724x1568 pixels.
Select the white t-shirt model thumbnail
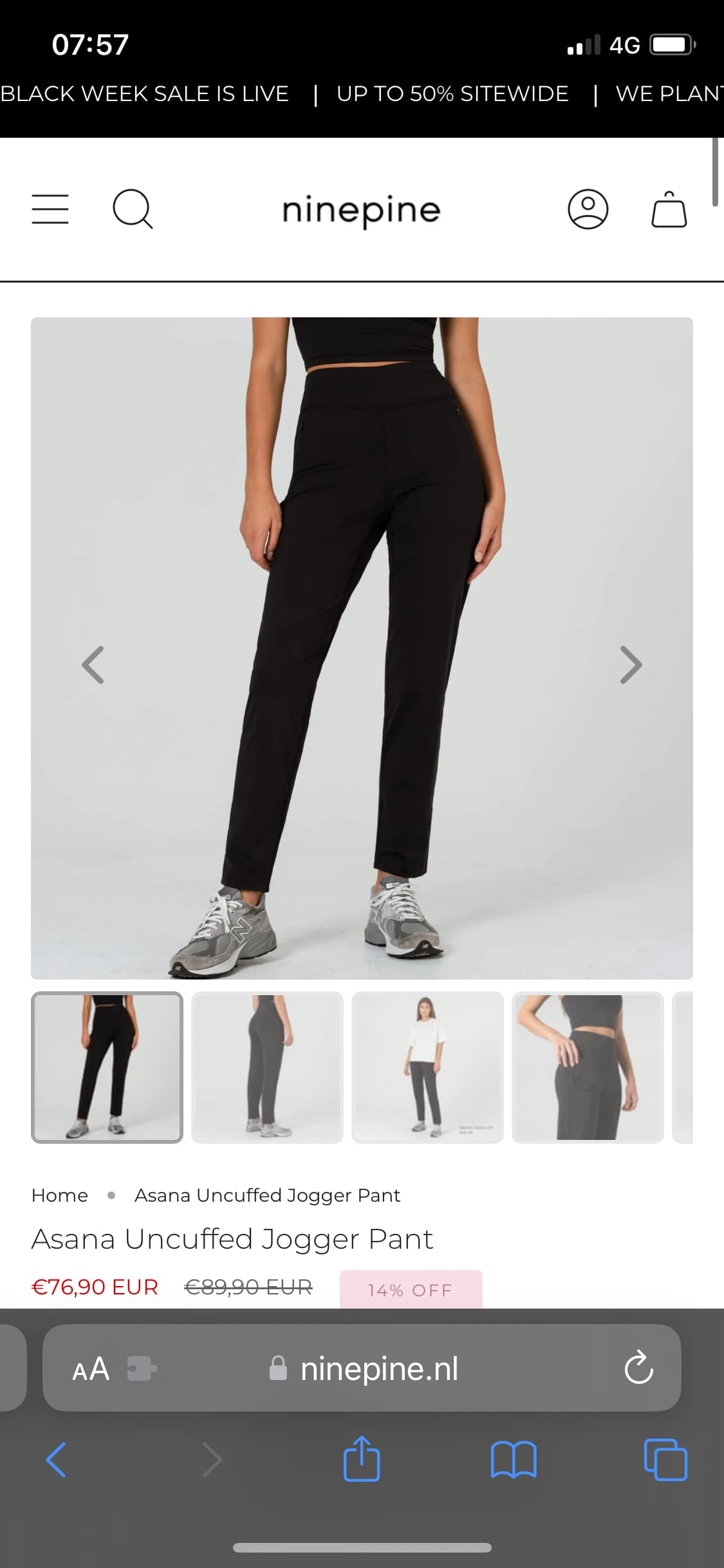(x=427, y=1067)
